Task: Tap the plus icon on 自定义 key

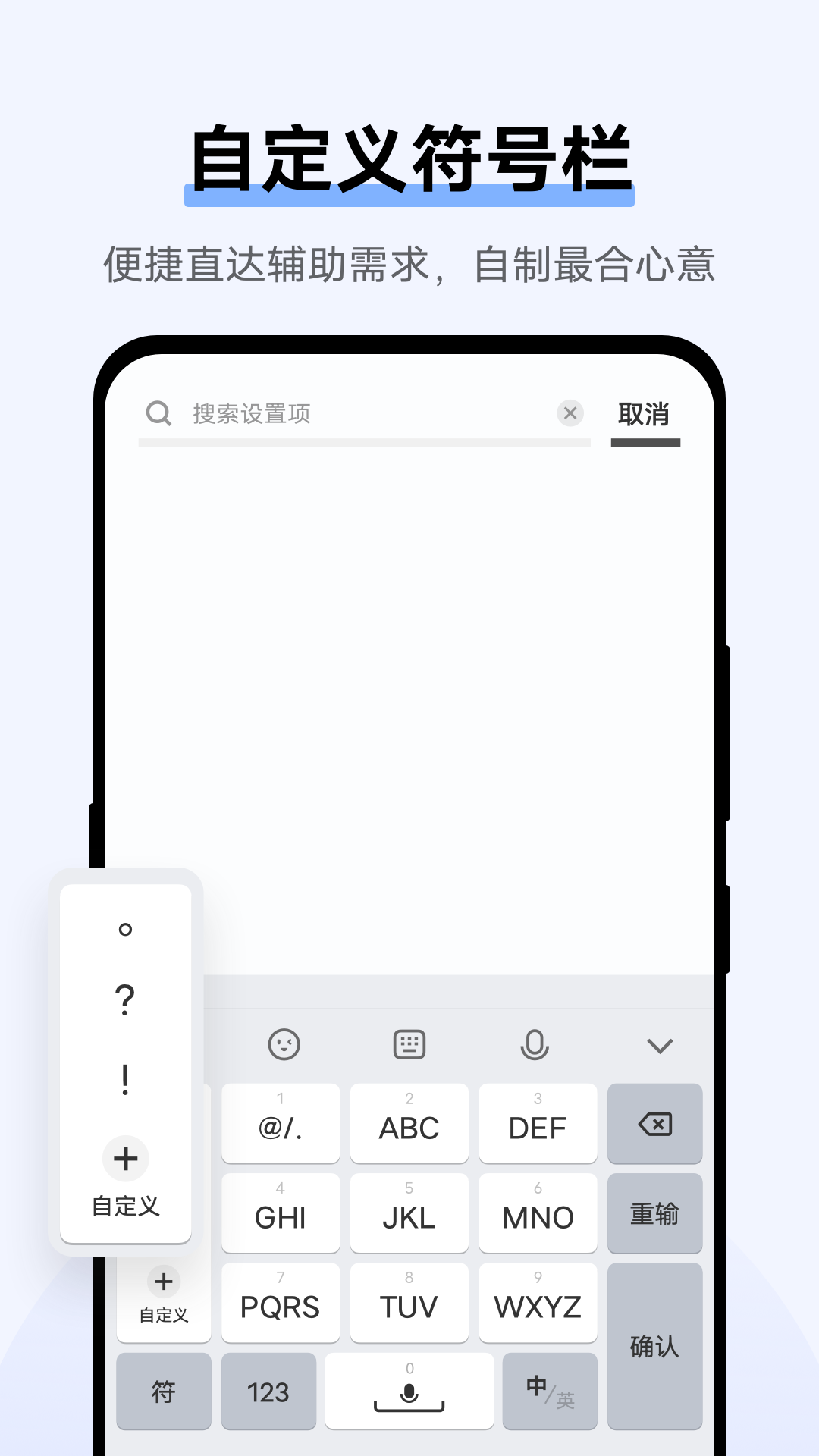Action: click(163, 1282)
